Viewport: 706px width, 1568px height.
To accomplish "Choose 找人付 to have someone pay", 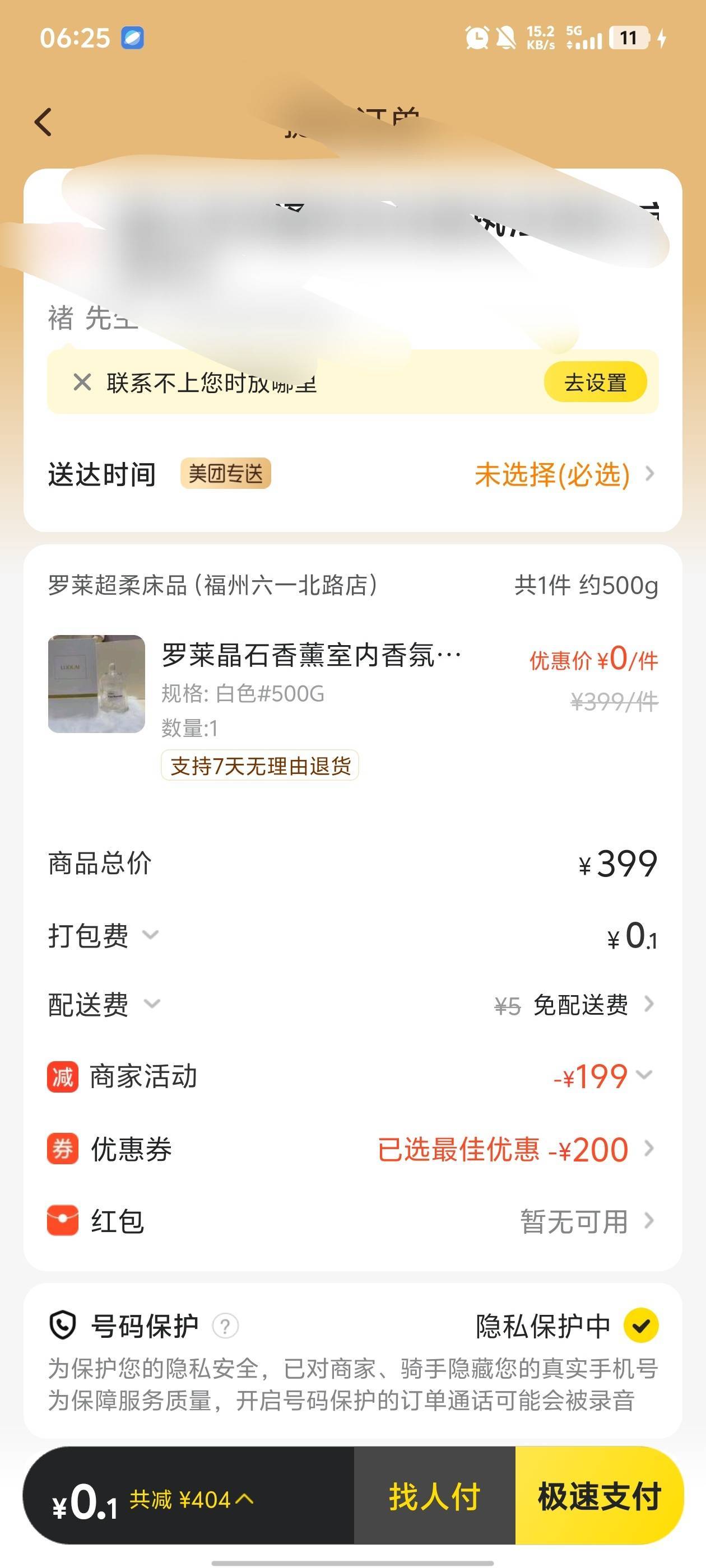I will coord(434,1497).
